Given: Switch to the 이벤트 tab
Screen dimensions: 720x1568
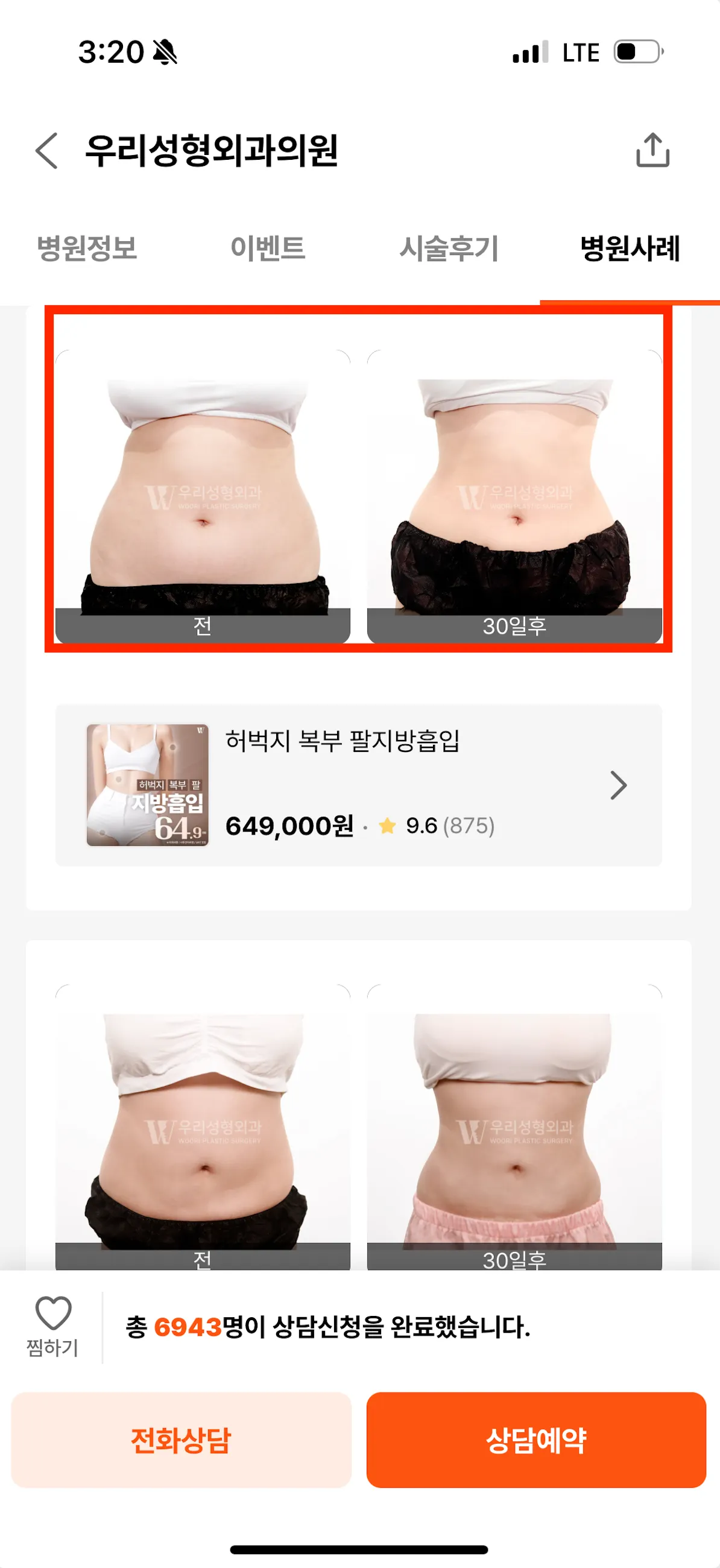Looking at the screenshot, I should point(267,248).
